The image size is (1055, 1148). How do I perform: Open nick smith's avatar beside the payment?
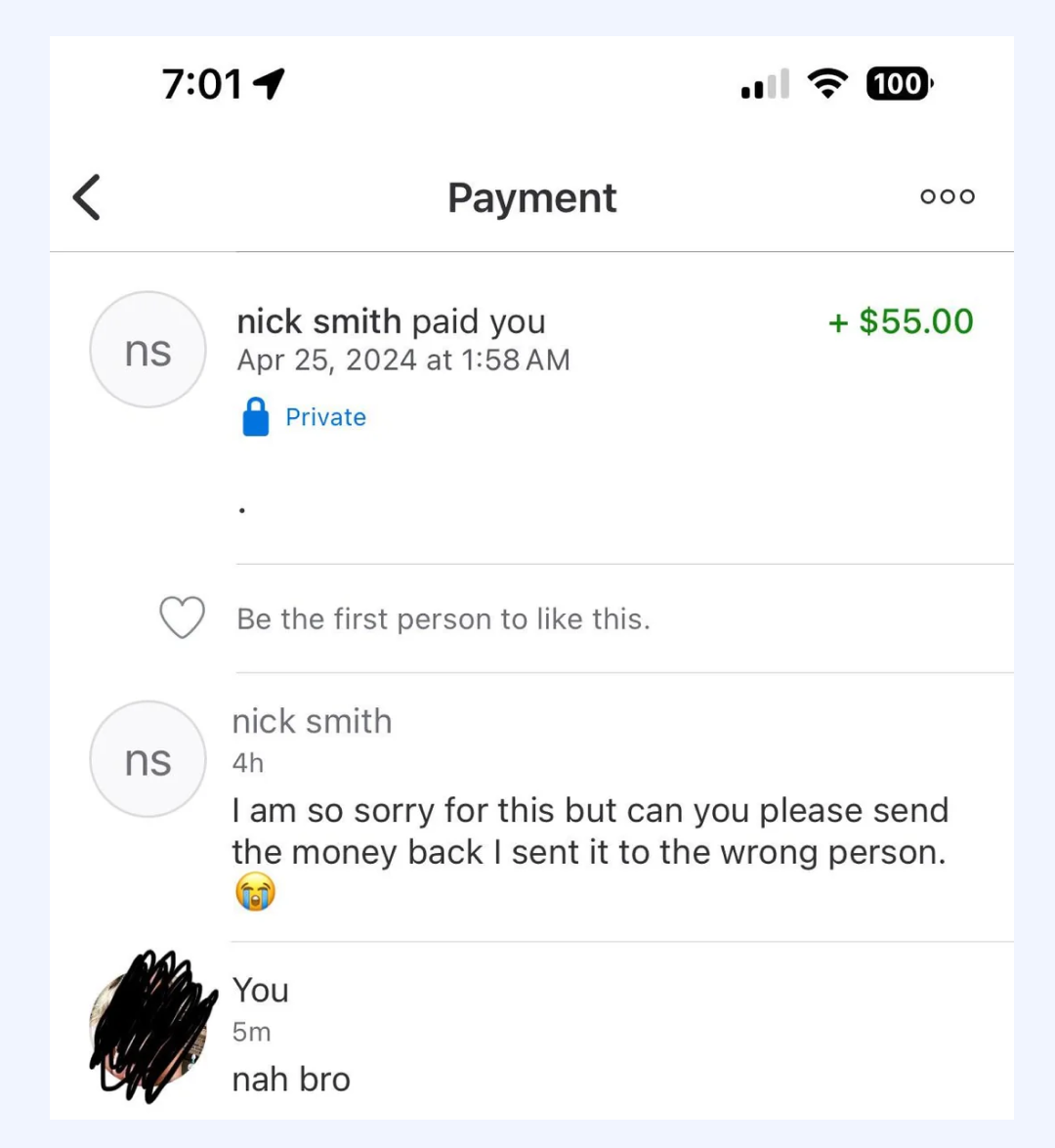[148, 350]
